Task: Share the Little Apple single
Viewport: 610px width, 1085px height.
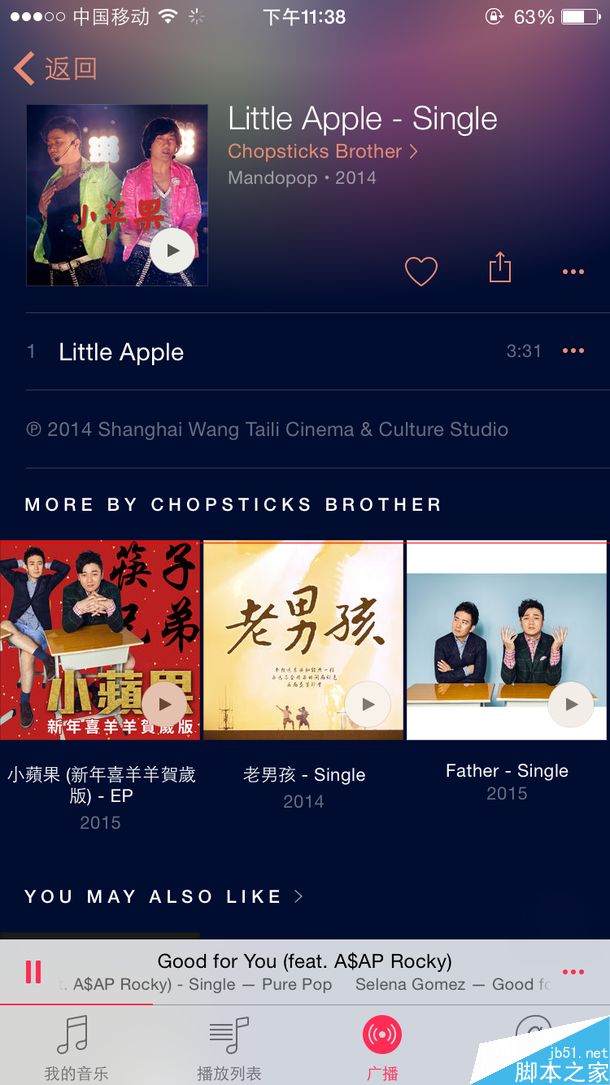Action: [500, 268]
